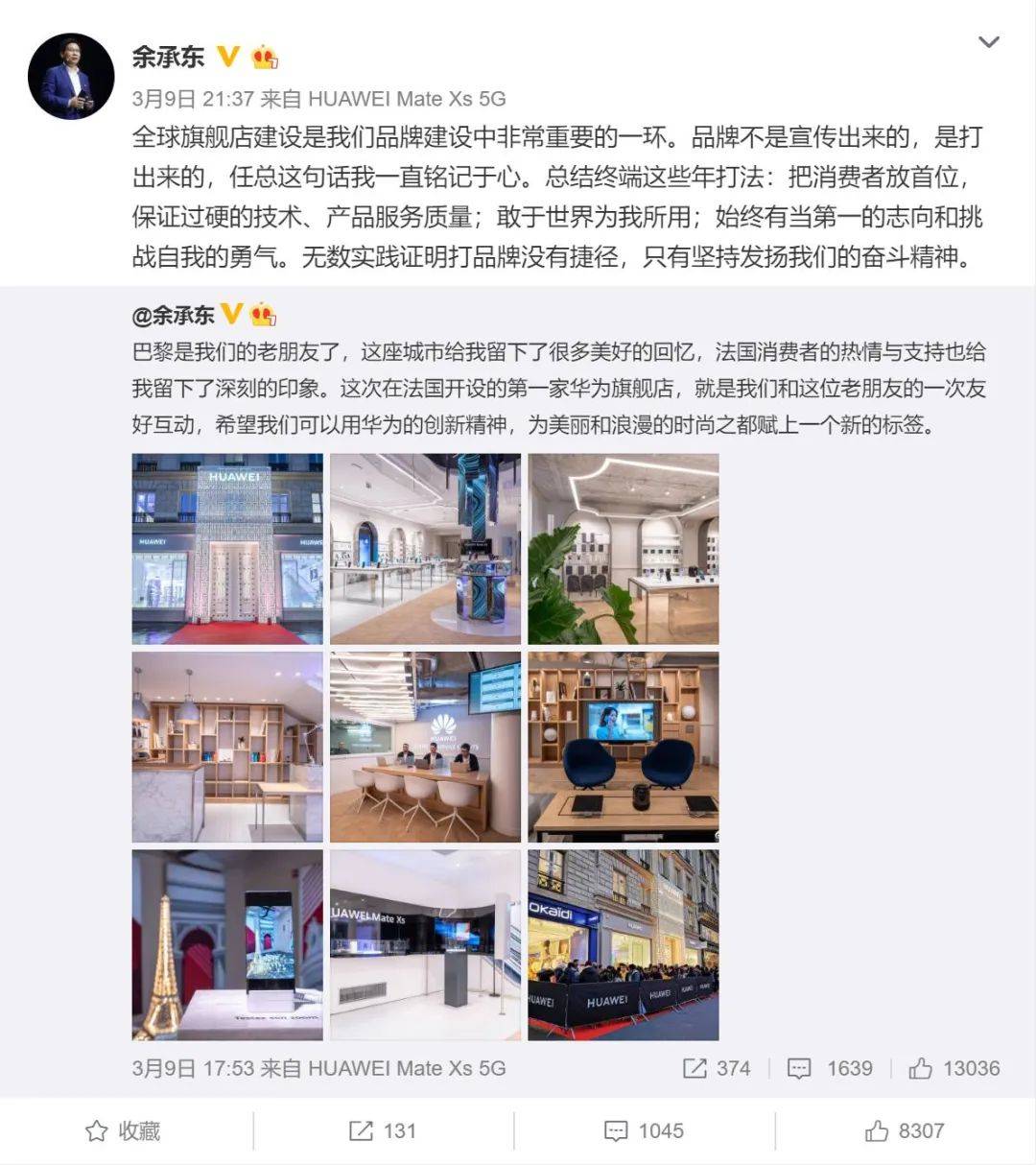Open the Eiffel Tower model photo
This screenshot has height=1165, width=1036.
227,944
